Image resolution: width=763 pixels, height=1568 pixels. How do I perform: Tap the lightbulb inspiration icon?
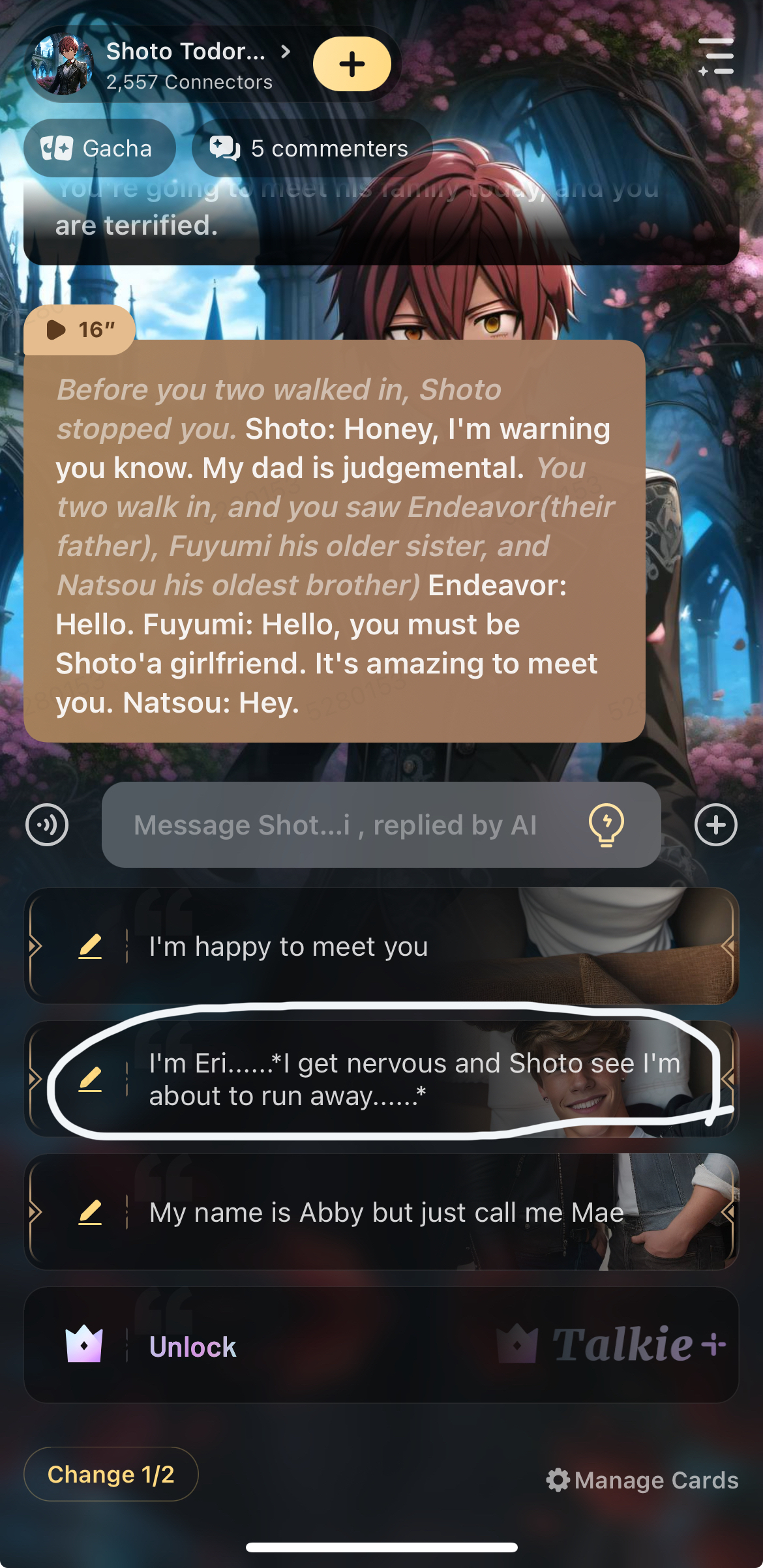606,825
